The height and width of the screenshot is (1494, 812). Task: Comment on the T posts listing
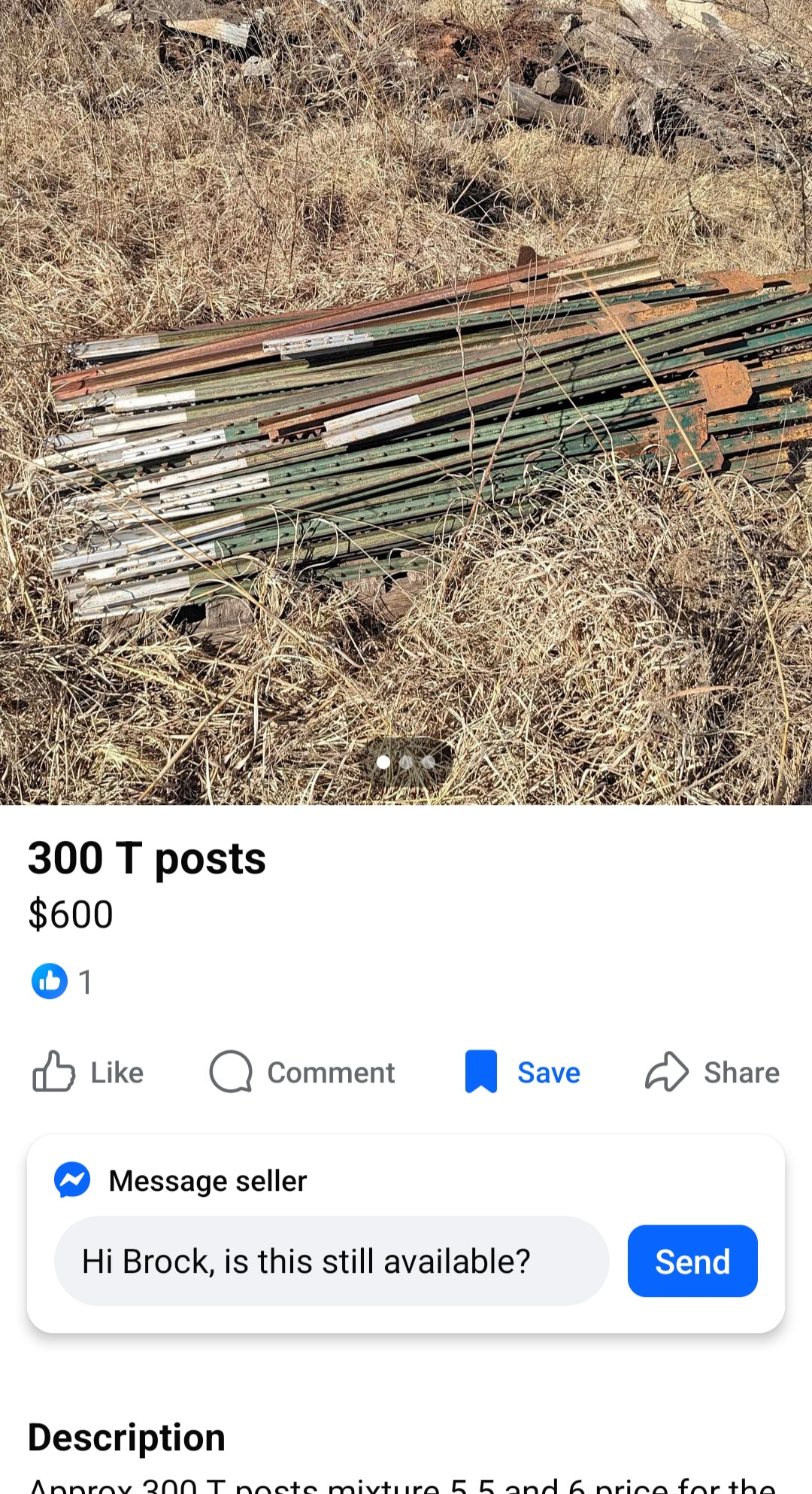pos(302,1071)
